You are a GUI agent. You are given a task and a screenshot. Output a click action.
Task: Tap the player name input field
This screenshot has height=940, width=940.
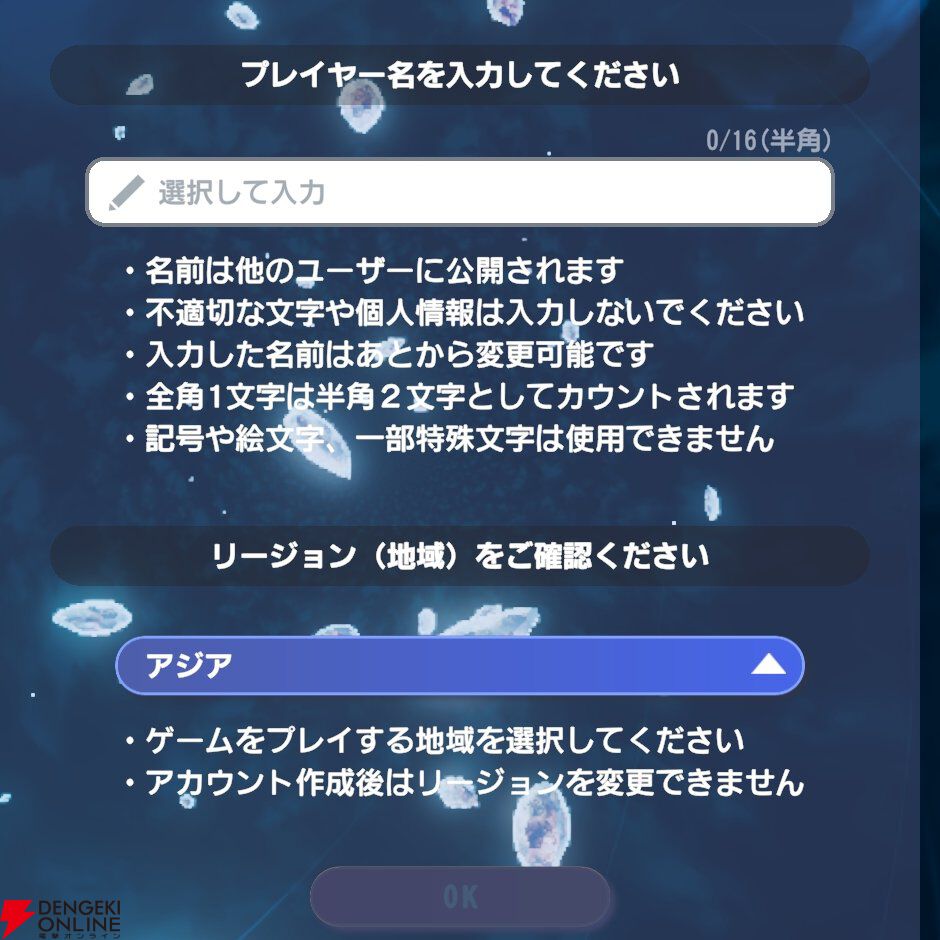460,192
